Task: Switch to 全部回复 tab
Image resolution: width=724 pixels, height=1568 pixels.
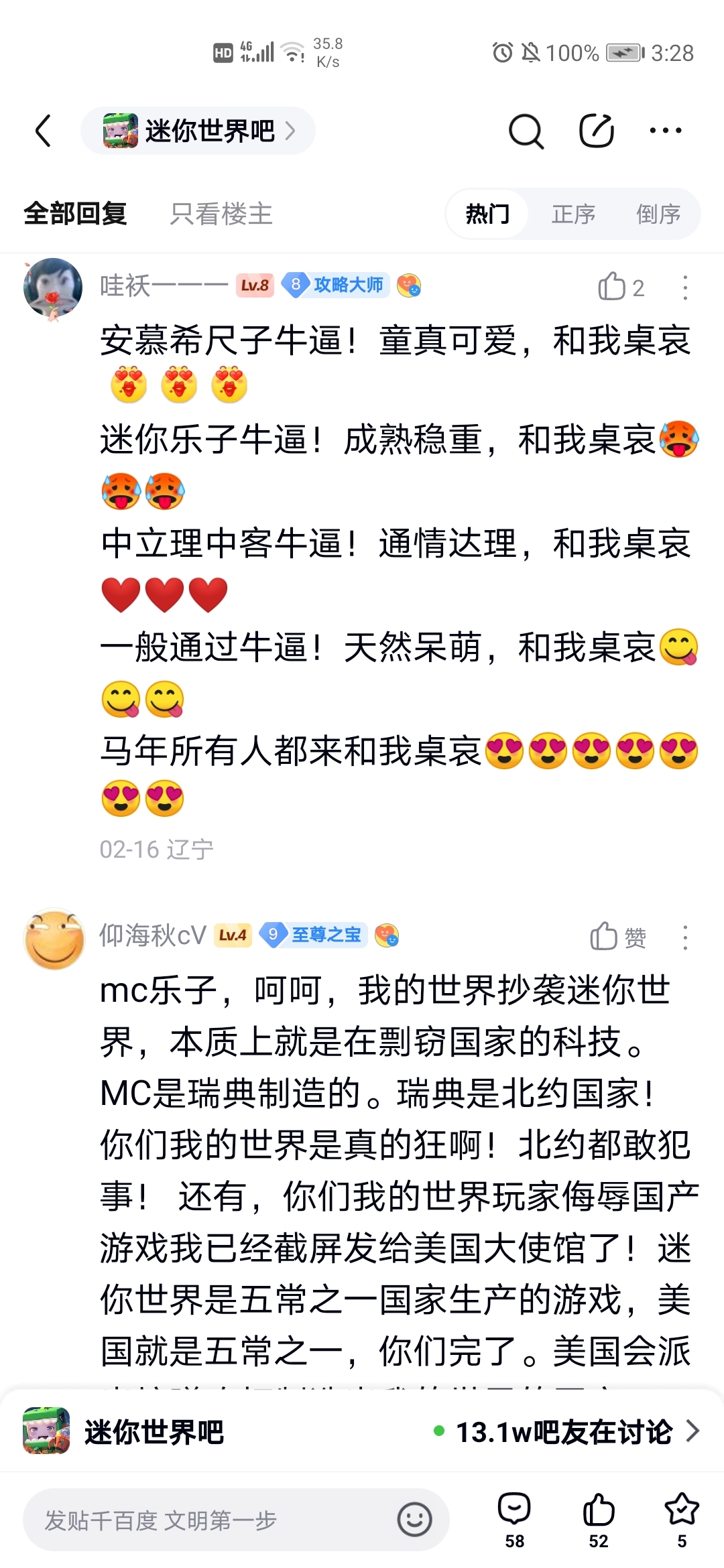Action: (75, 214)
